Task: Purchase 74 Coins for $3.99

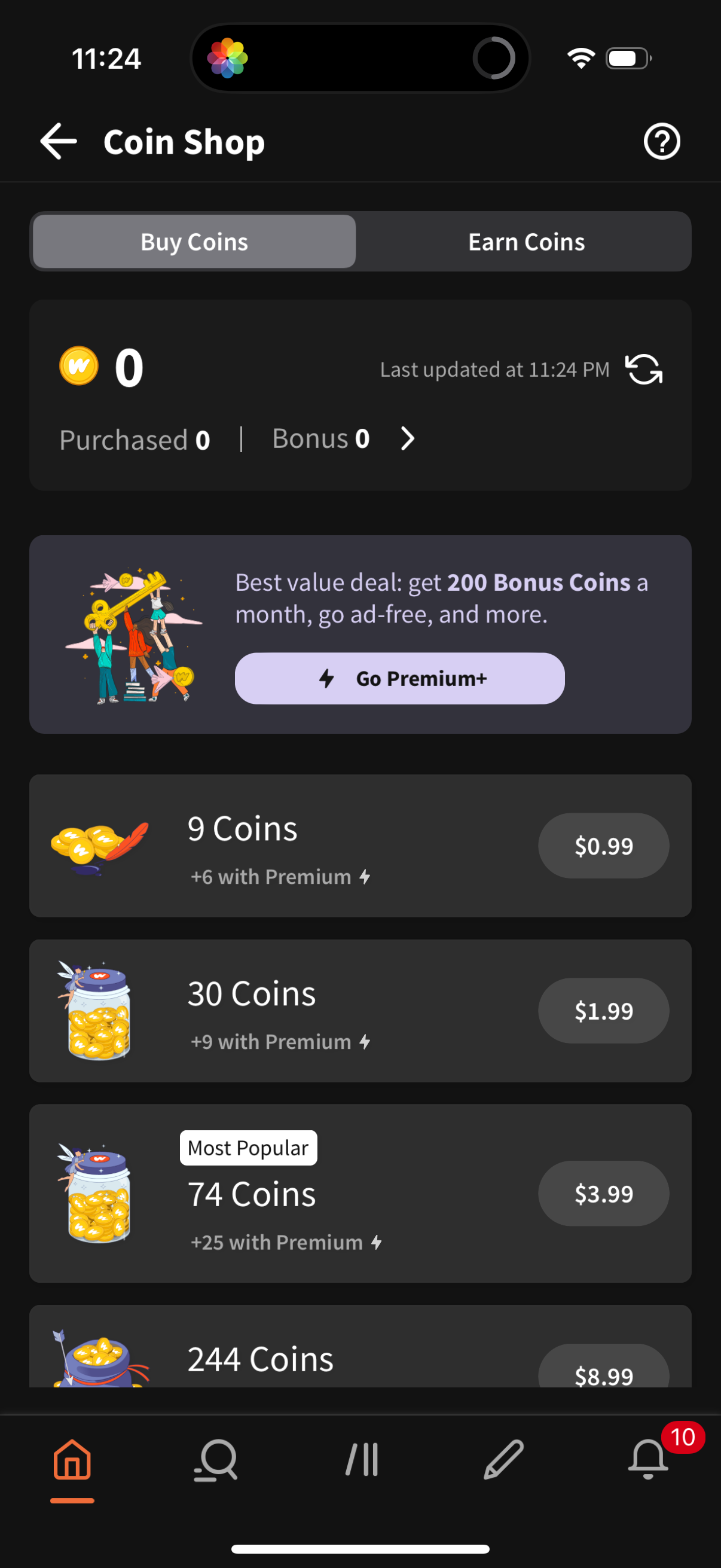Action: pyautogui.click(x=603, y=1193)
